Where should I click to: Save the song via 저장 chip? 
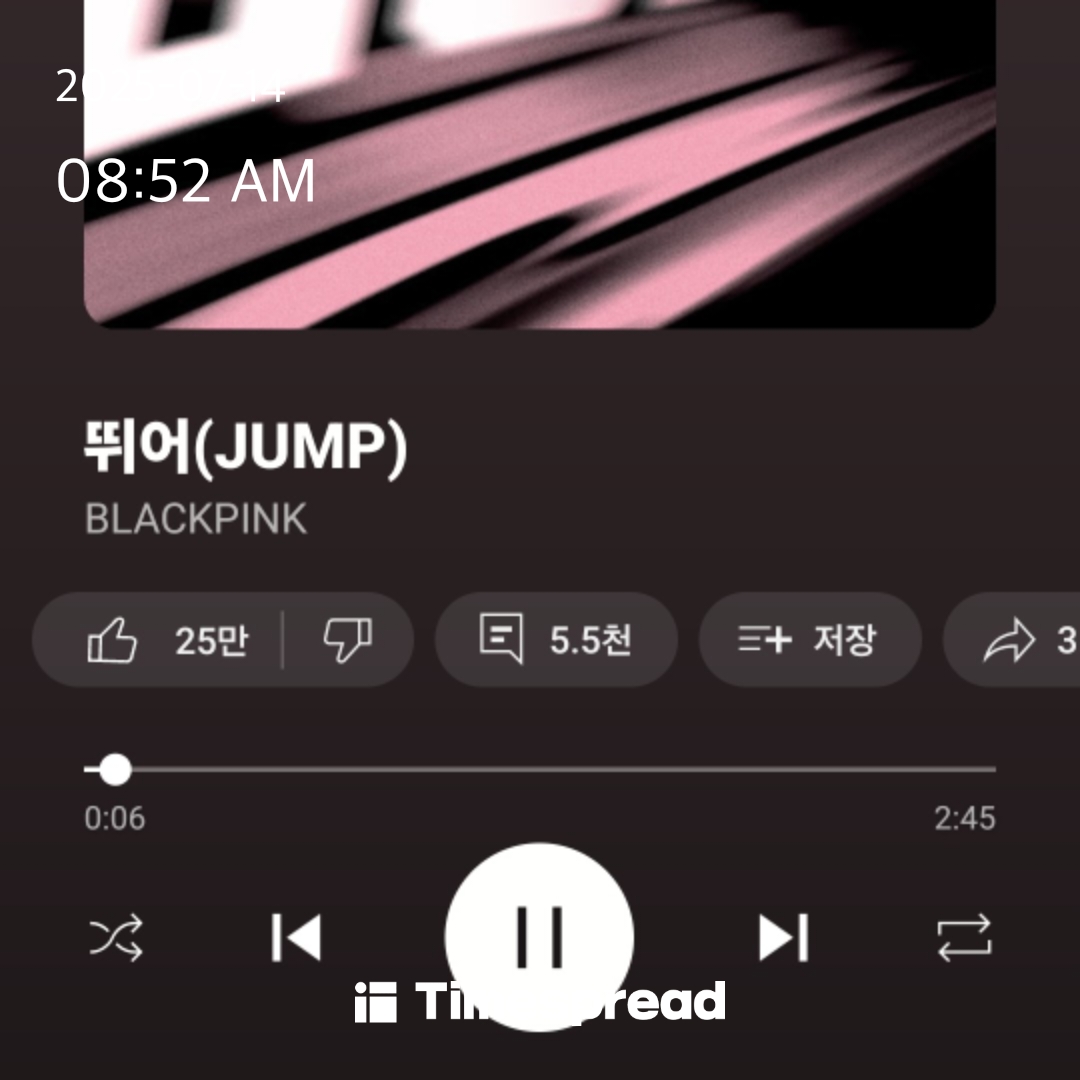[x=809, y=640]
